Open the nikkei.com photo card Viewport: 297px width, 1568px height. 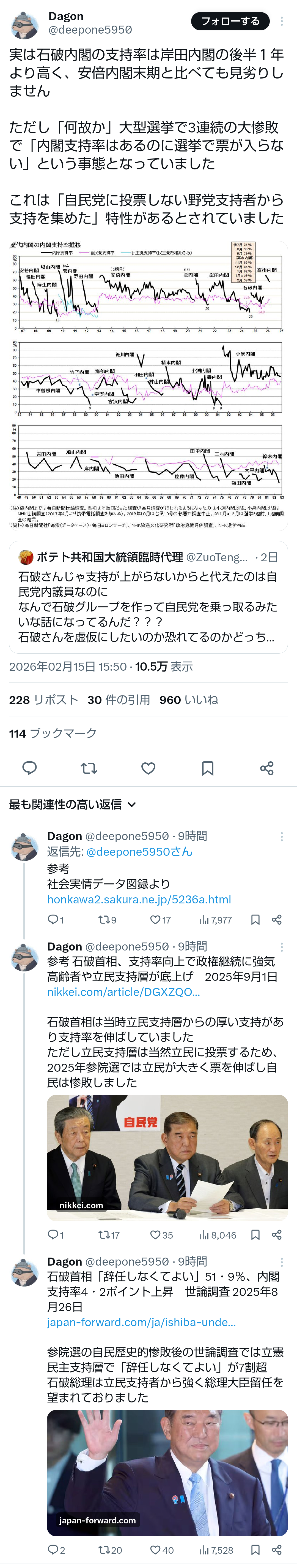coord(167,1157)
